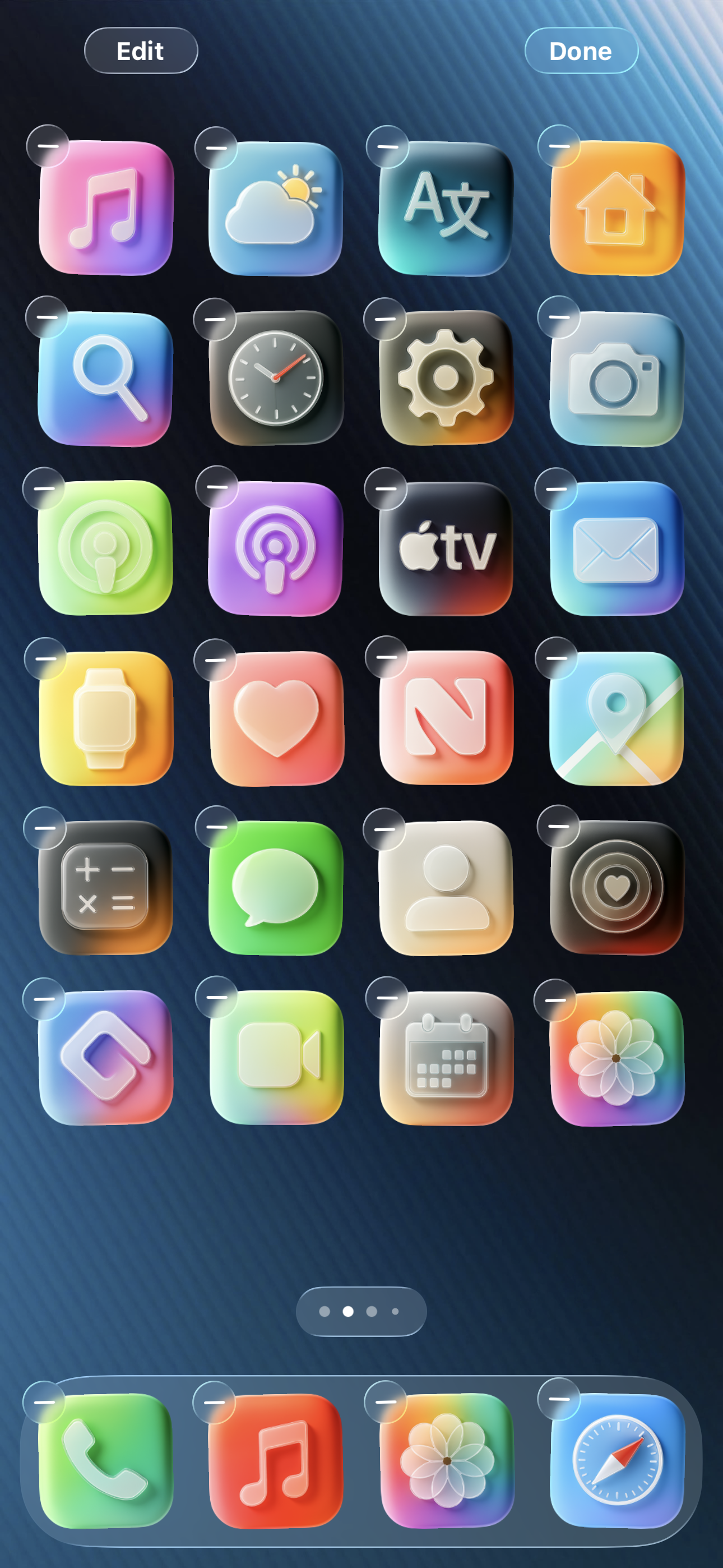
Task: Open the Apple TV app
Action: point(446,548)
